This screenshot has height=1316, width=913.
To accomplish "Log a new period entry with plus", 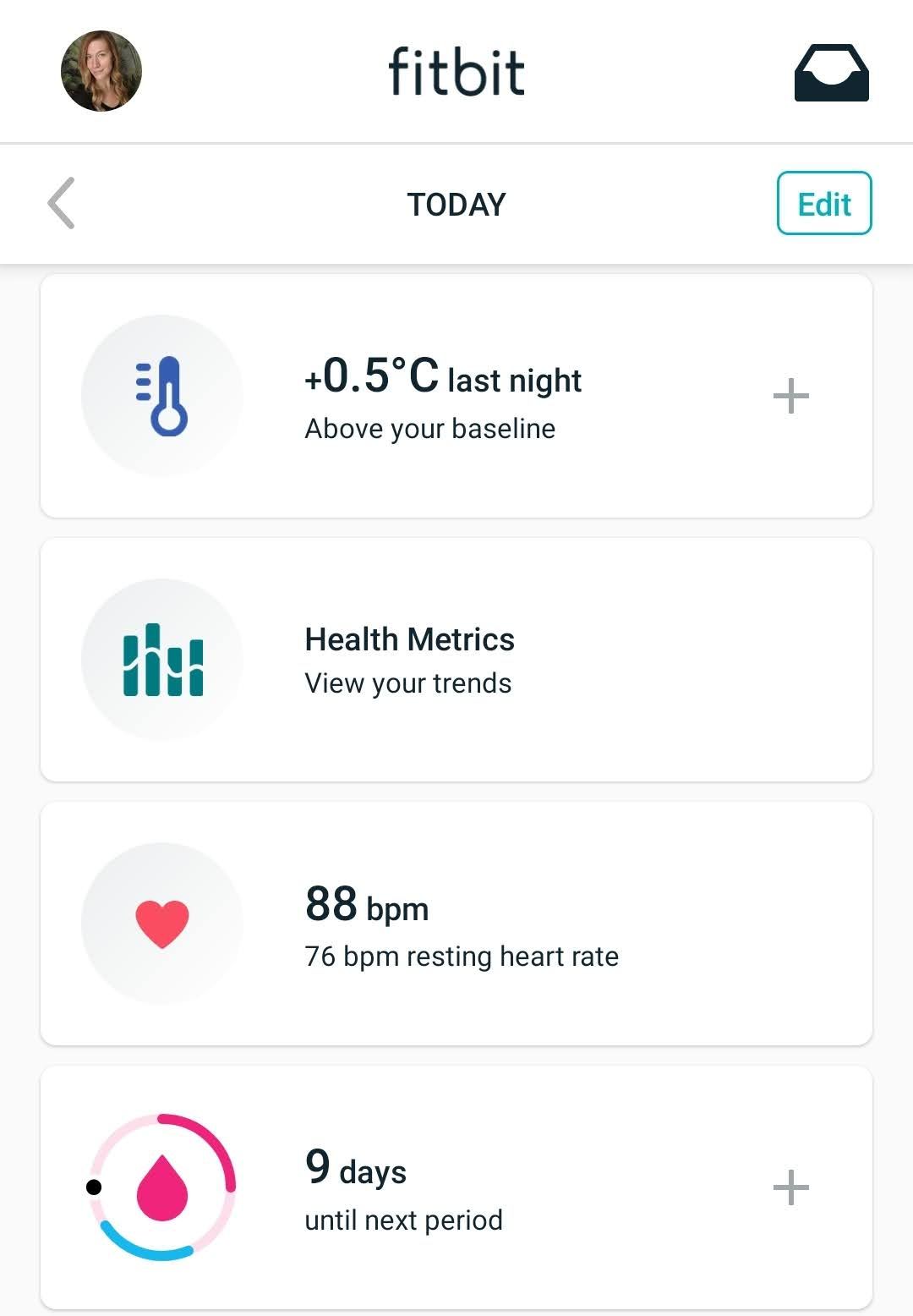I will (x=790, y=1187).
